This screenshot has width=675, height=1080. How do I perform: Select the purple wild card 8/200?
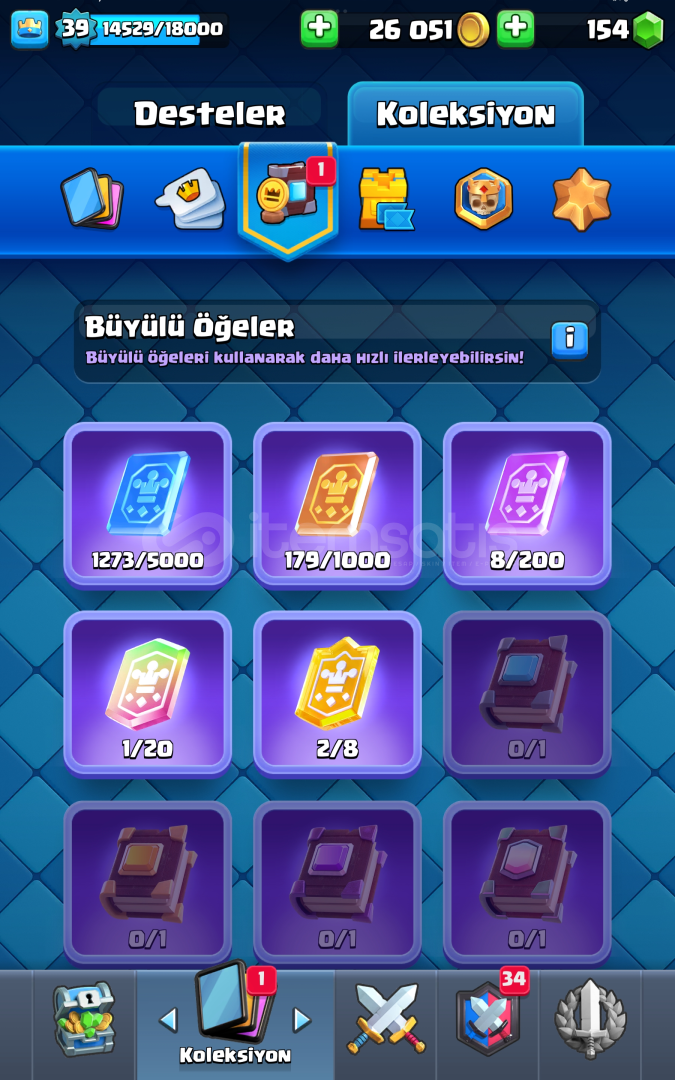(x=527, y=503)
